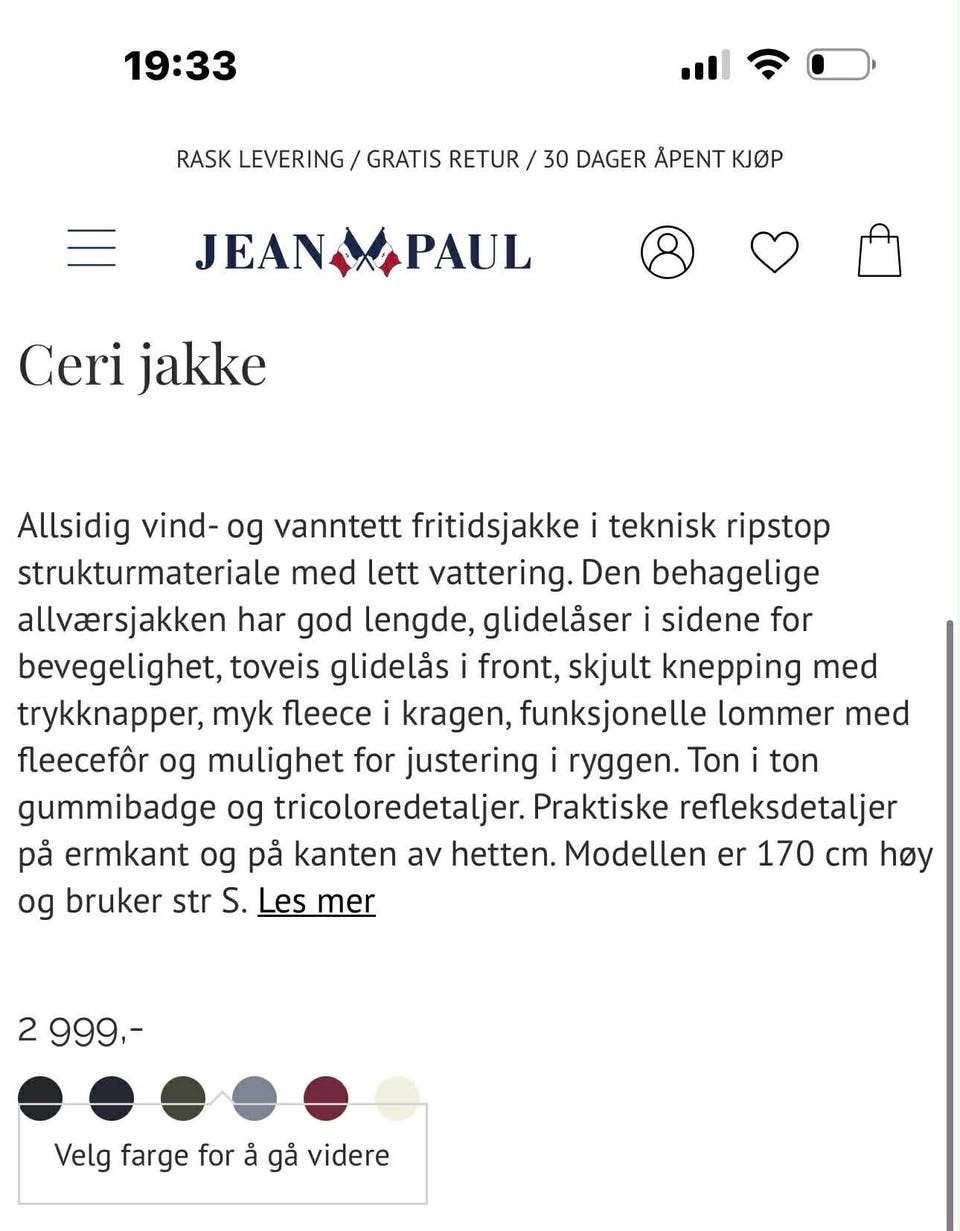Screen dimensions: 960x1231
Task: Click the 'Ceri jakke' product title
Action: point(142,363)
